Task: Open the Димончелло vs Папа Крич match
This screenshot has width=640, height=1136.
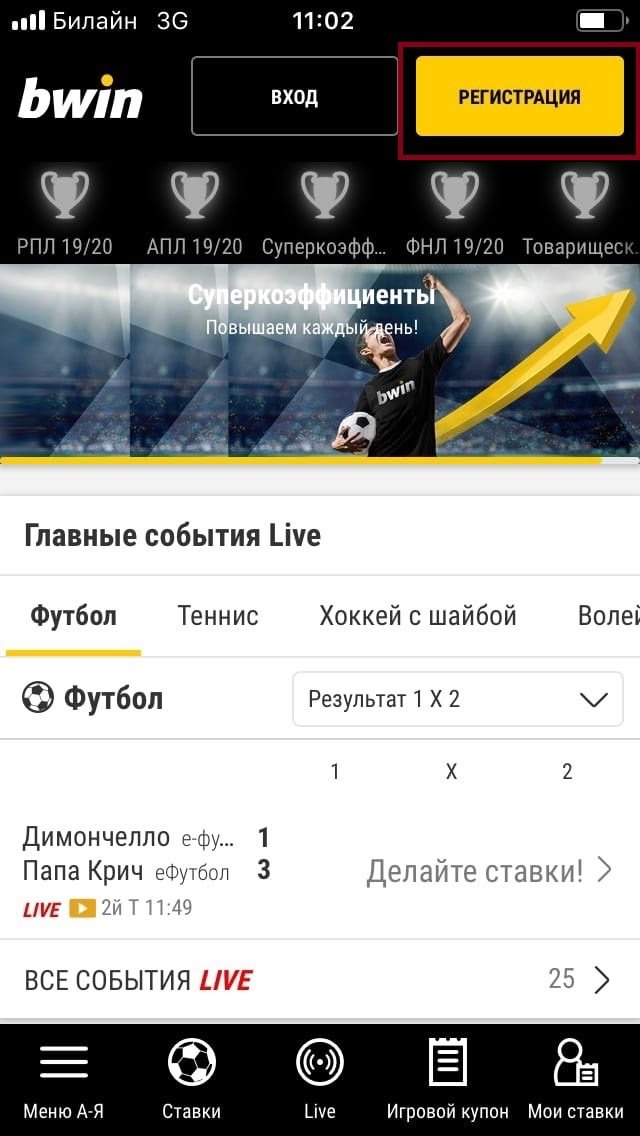Action: (145, 855)
